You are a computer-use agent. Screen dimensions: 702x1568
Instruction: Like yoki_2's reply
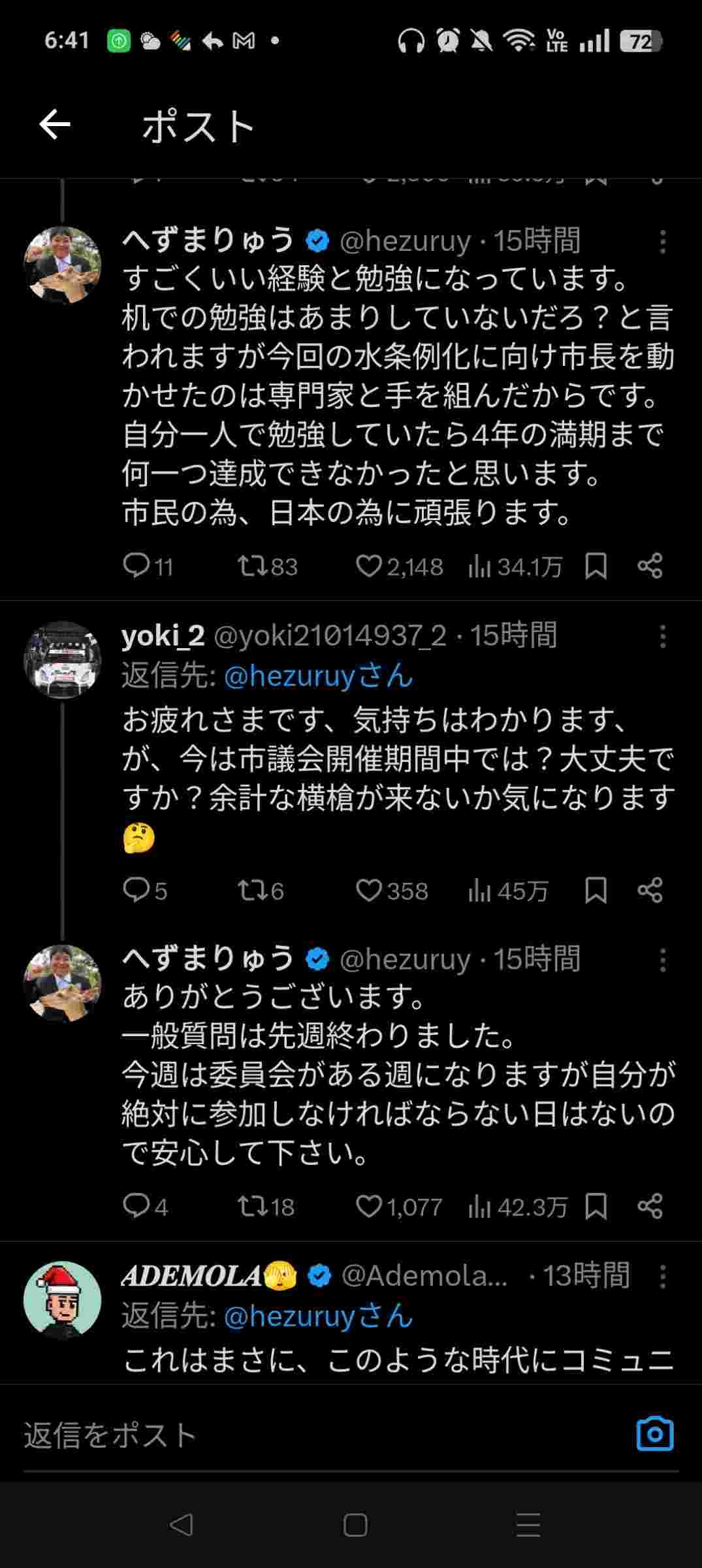pyautogui.click(x=369, y=890)
